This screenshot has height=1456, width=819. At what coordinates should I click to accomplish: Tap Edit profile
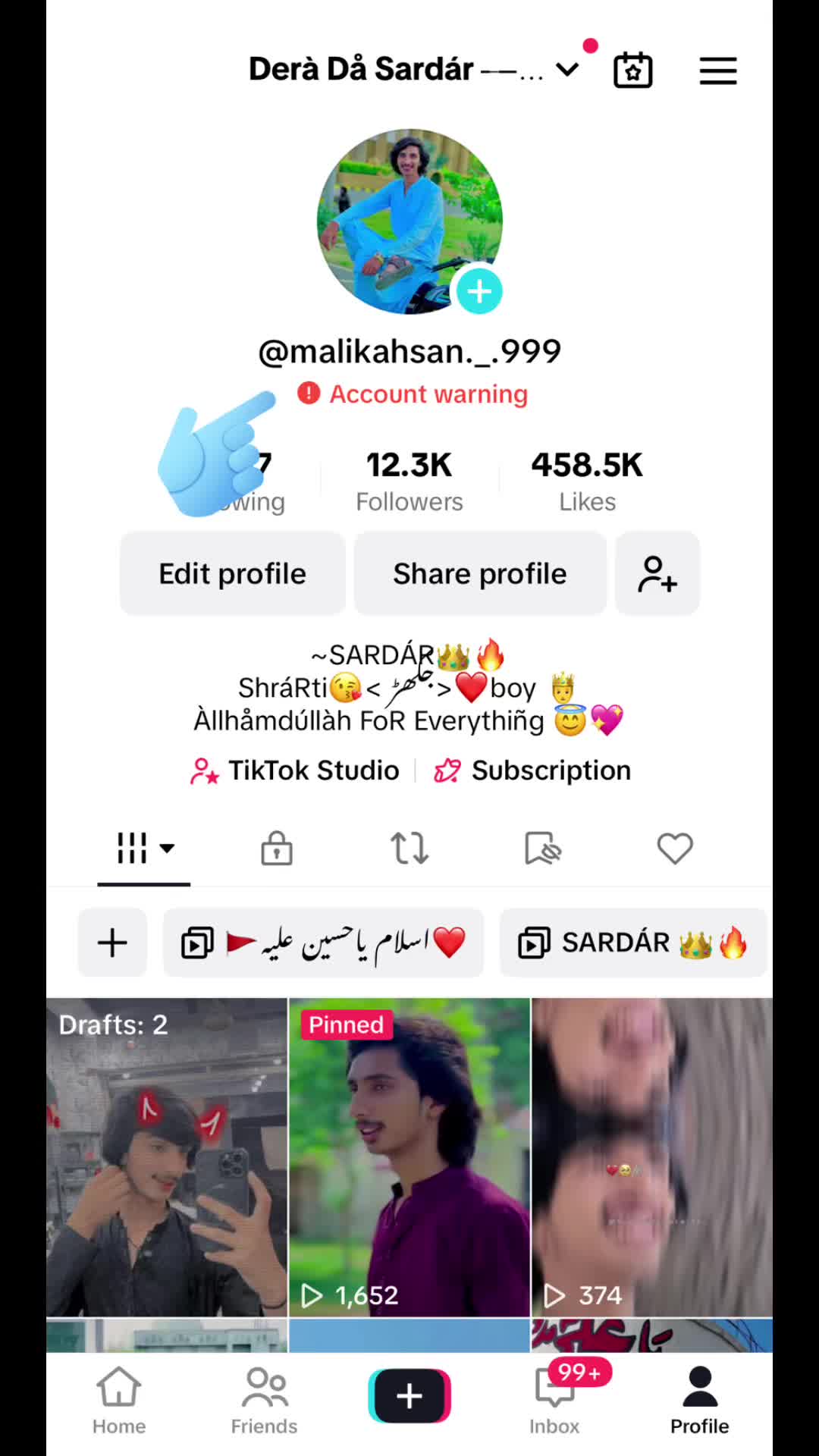[233, 573]
